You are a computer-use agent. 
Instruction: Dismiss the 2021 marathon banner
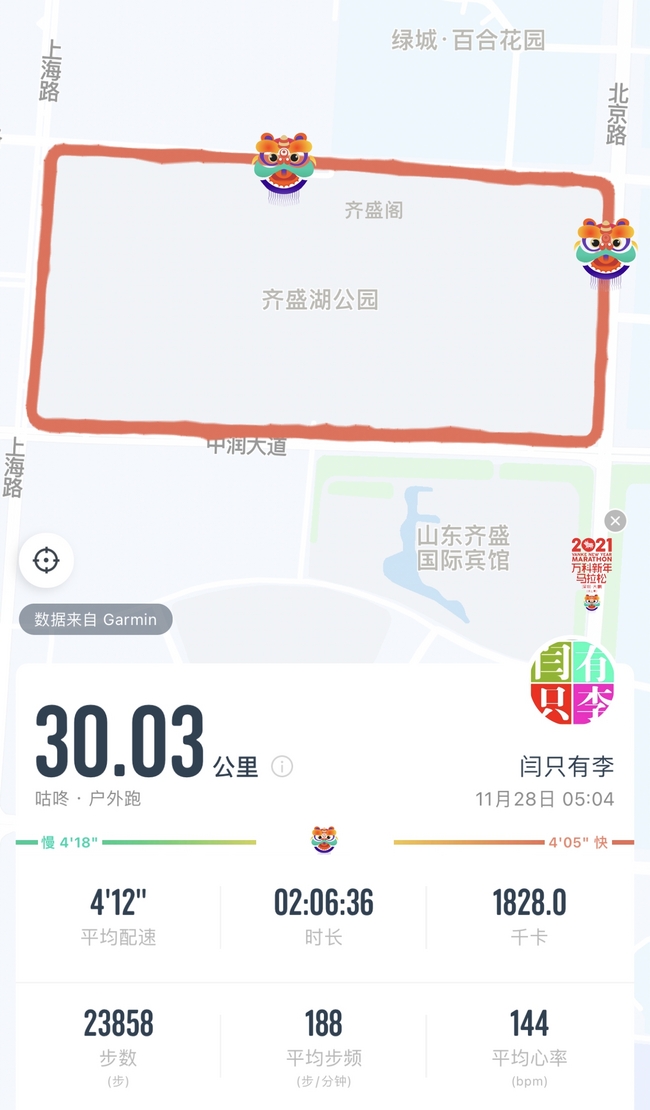(615, 520)
